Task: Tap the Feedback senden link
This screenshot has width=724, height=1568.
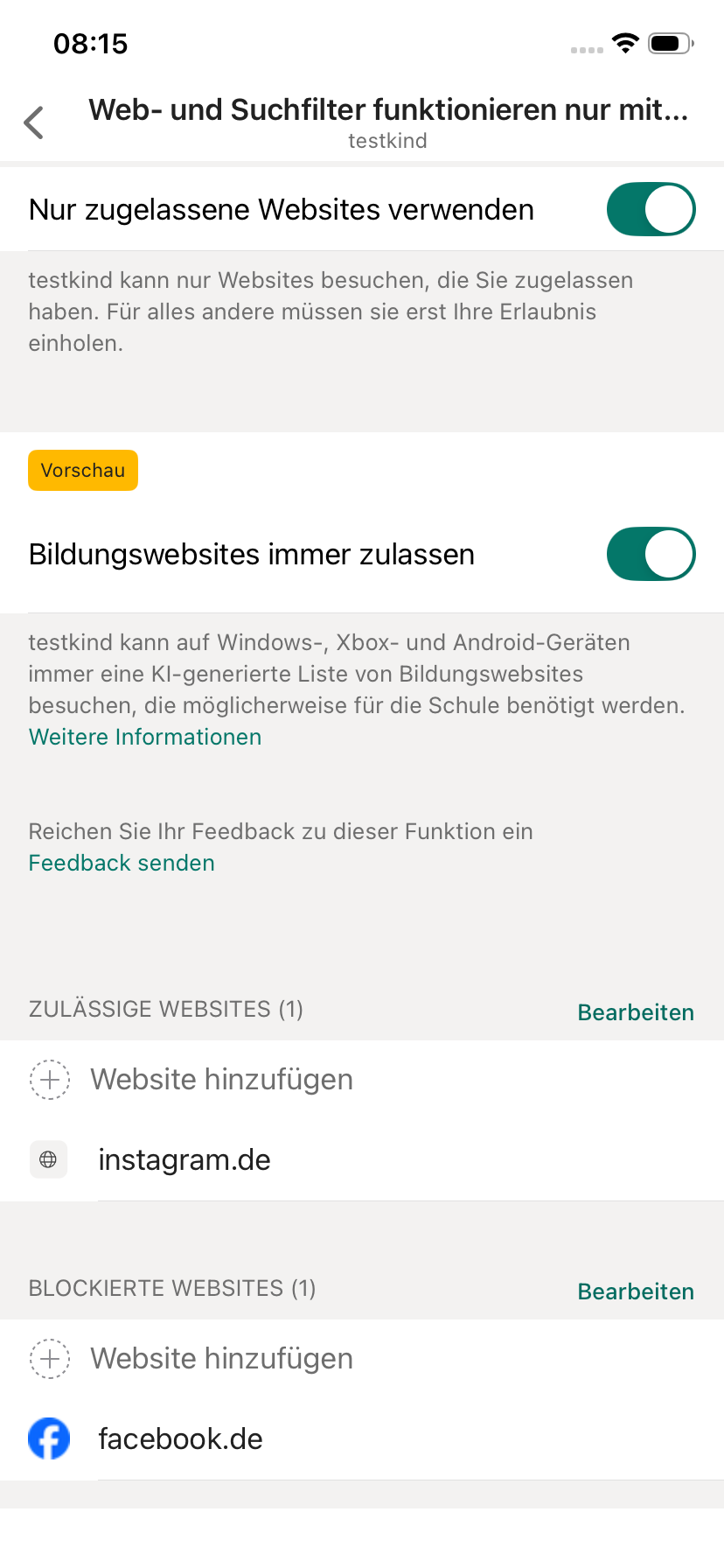Action: point(122,863)
